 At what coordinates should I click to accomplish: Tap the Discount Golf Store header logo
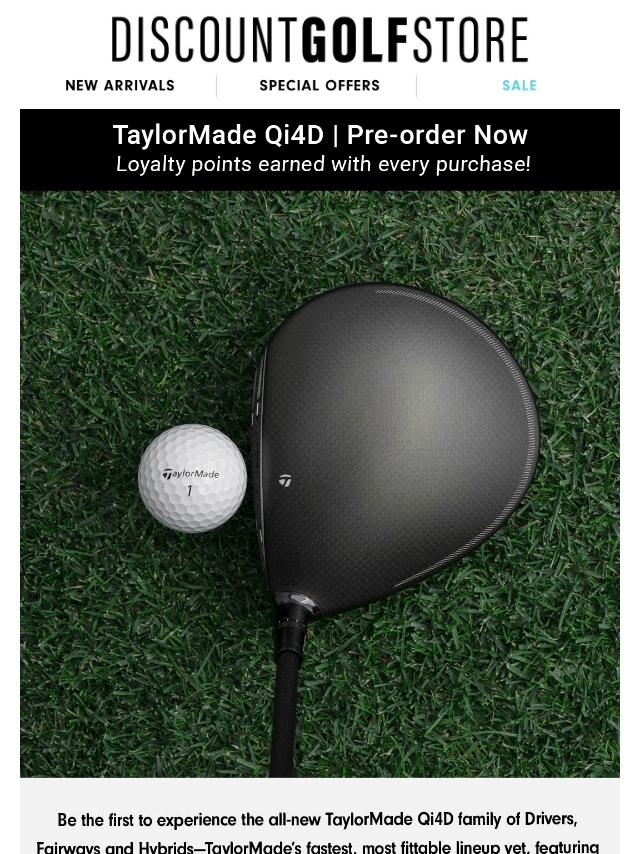coord(320,39)
